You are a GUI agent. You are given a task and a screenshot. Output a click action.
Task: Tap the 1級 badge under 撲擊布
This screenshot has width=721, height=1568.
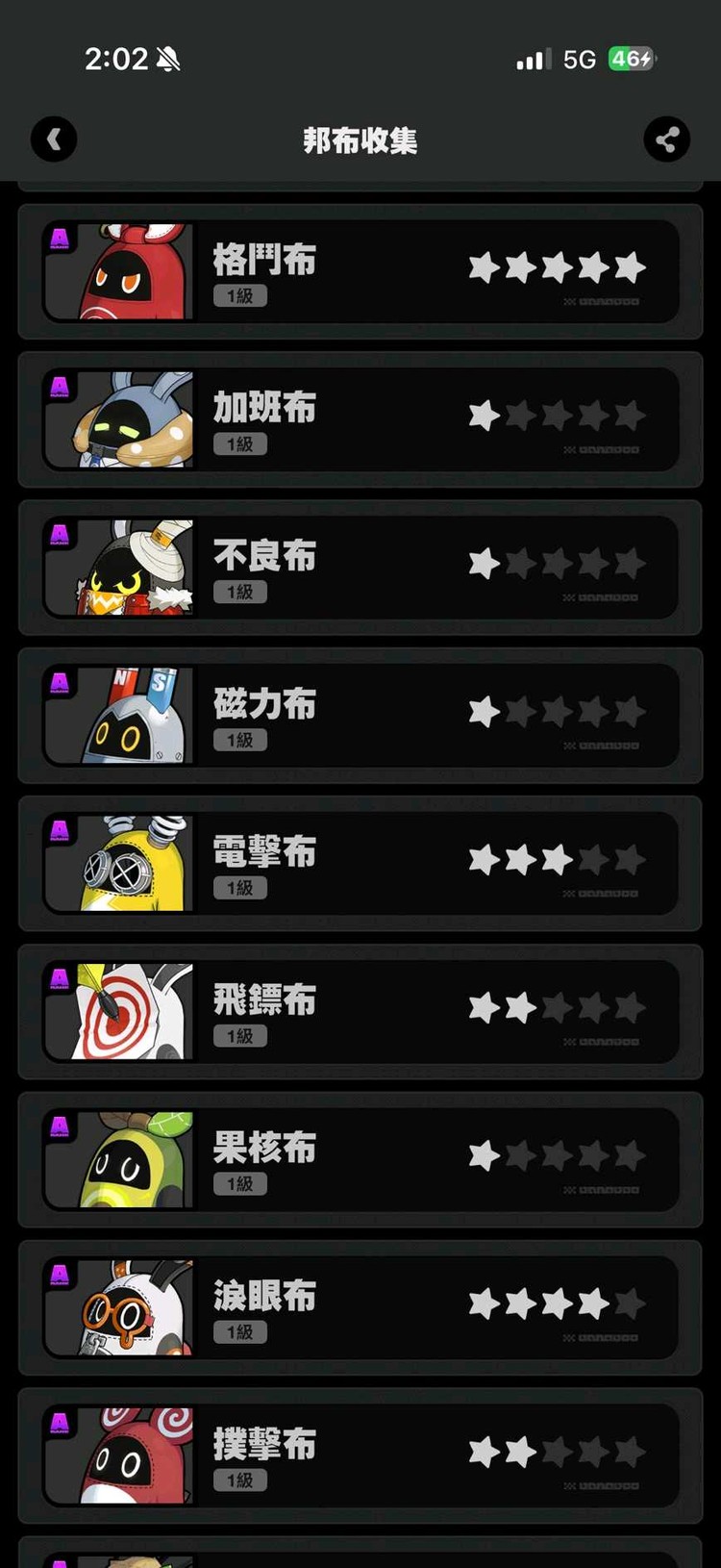coord(238,1479)
